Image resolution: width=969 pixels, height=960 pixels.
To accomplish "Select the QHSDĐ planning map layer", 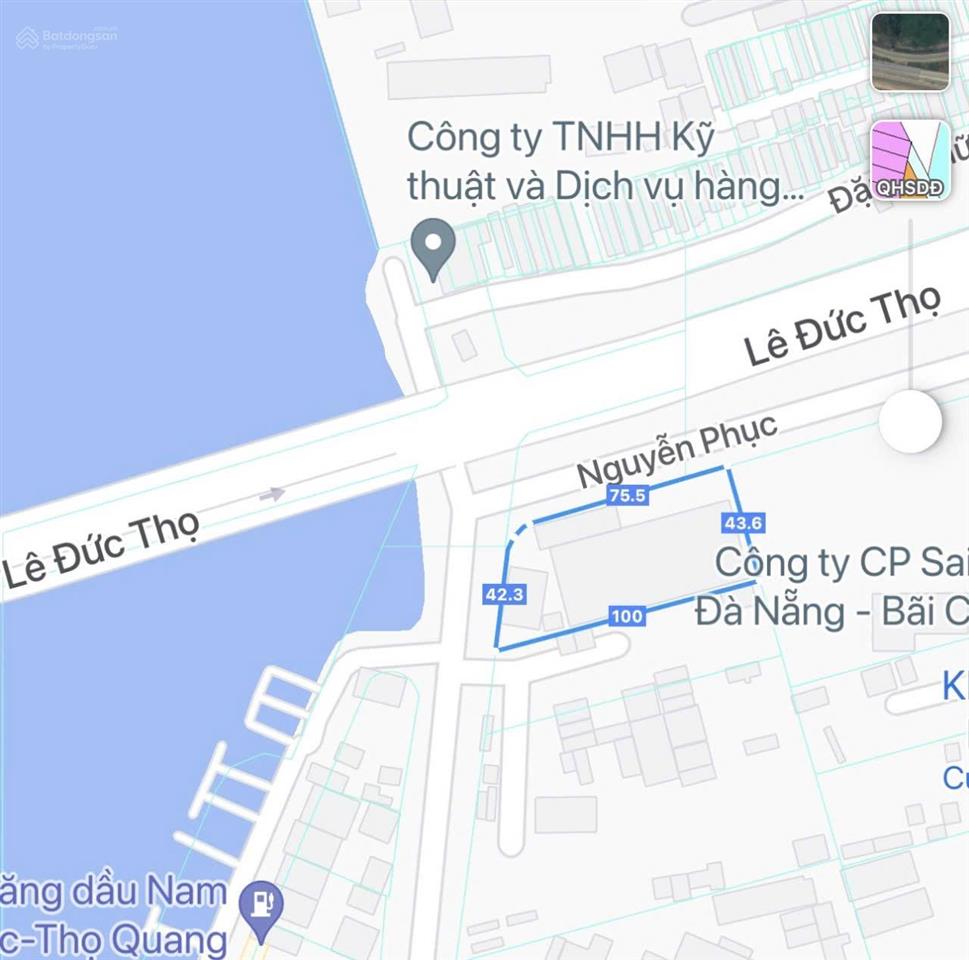I will (910, 160).
